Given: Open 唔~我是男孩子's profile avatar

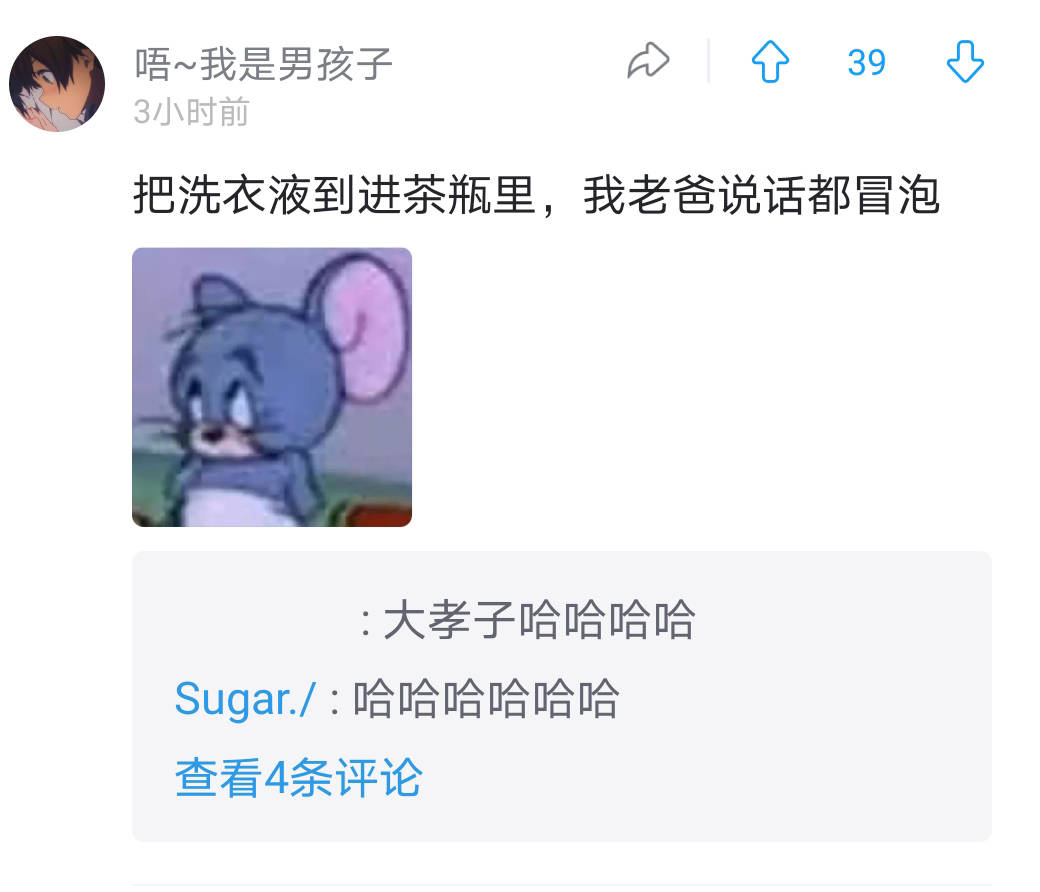Looking at the screenshot, I should (x=57, y=84).
